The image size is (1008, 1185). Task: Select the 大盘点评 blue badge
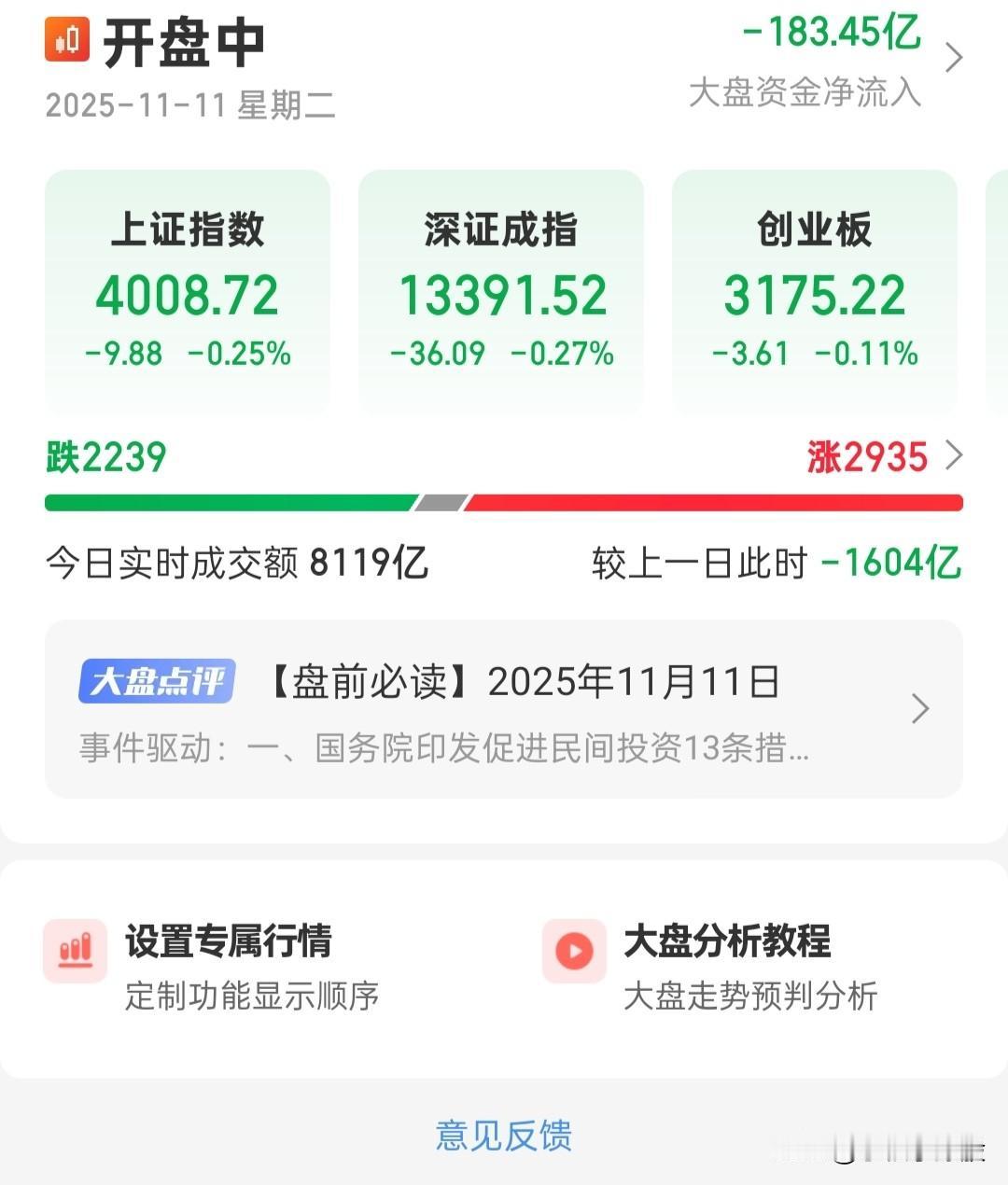pyautogui.click(x=157, y=681)
